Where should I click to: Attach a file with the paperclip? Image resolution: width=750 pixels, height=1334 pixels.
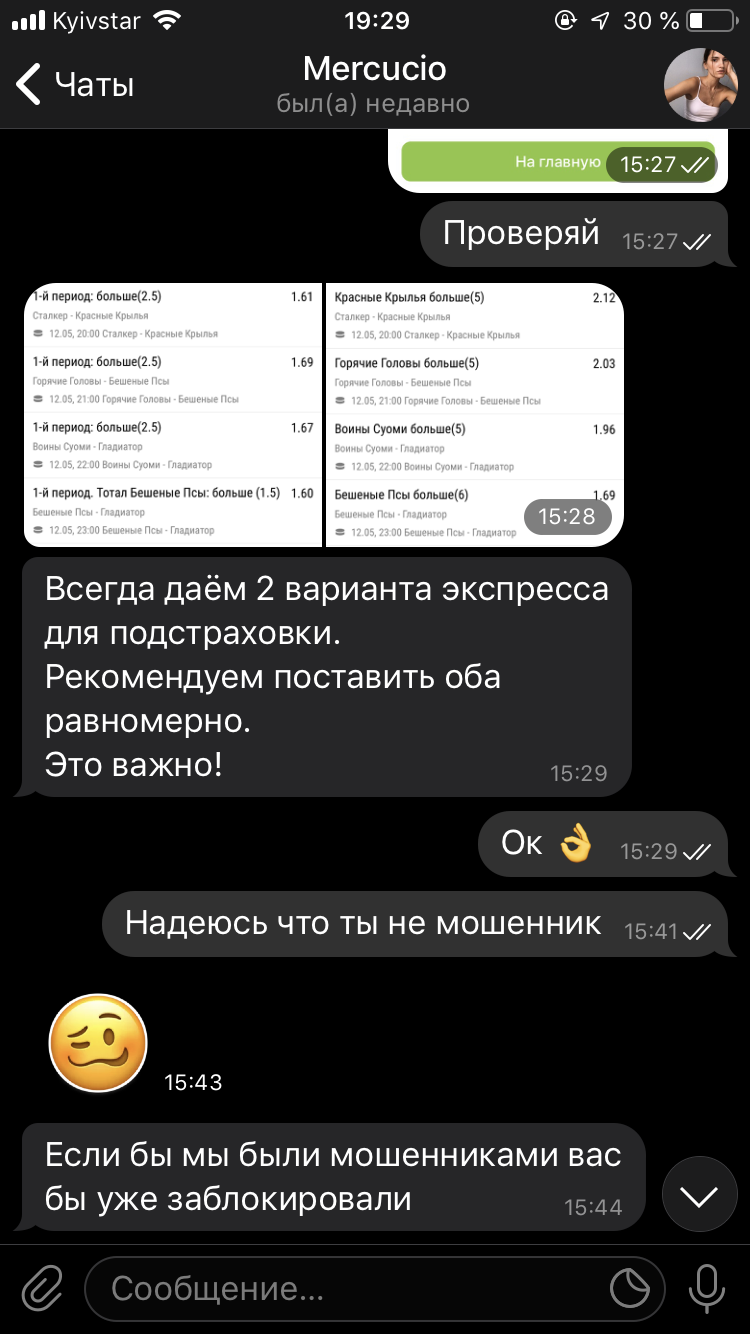pos(42,1289)
